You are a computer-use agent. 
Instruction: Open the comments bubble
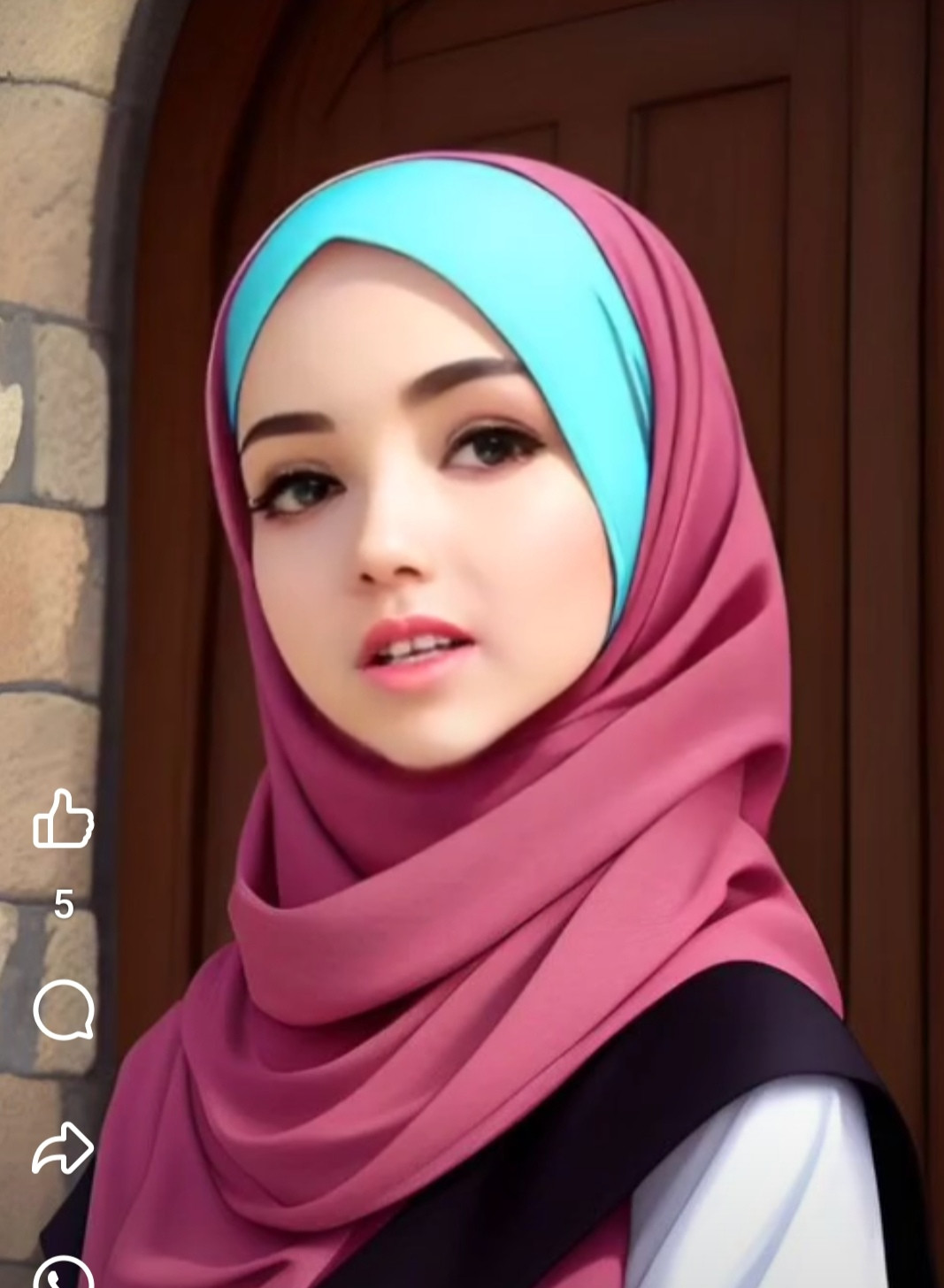[63, 1009]
